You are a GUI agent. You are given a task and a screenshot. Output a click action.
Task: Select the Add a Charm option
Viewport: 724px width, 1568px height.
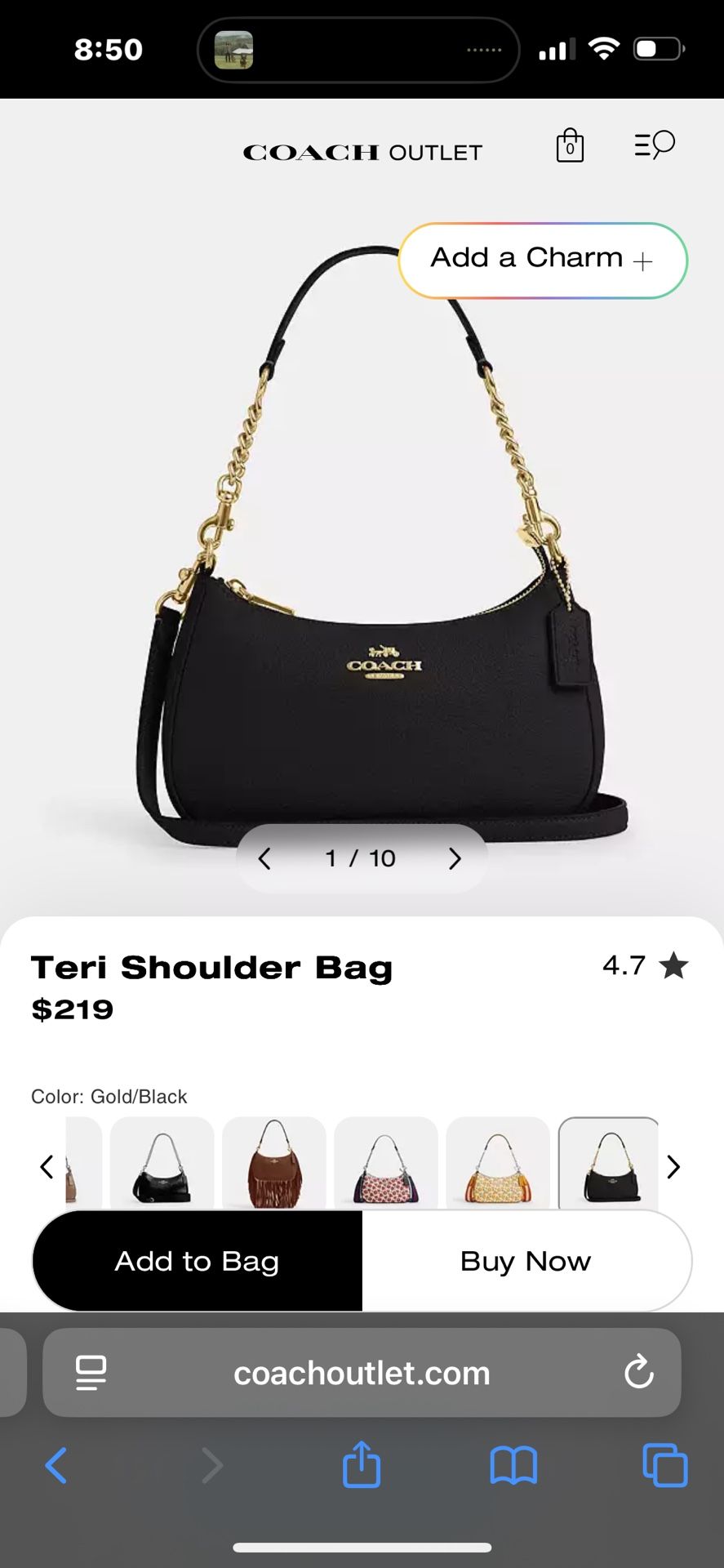click(x=542, y=259)
